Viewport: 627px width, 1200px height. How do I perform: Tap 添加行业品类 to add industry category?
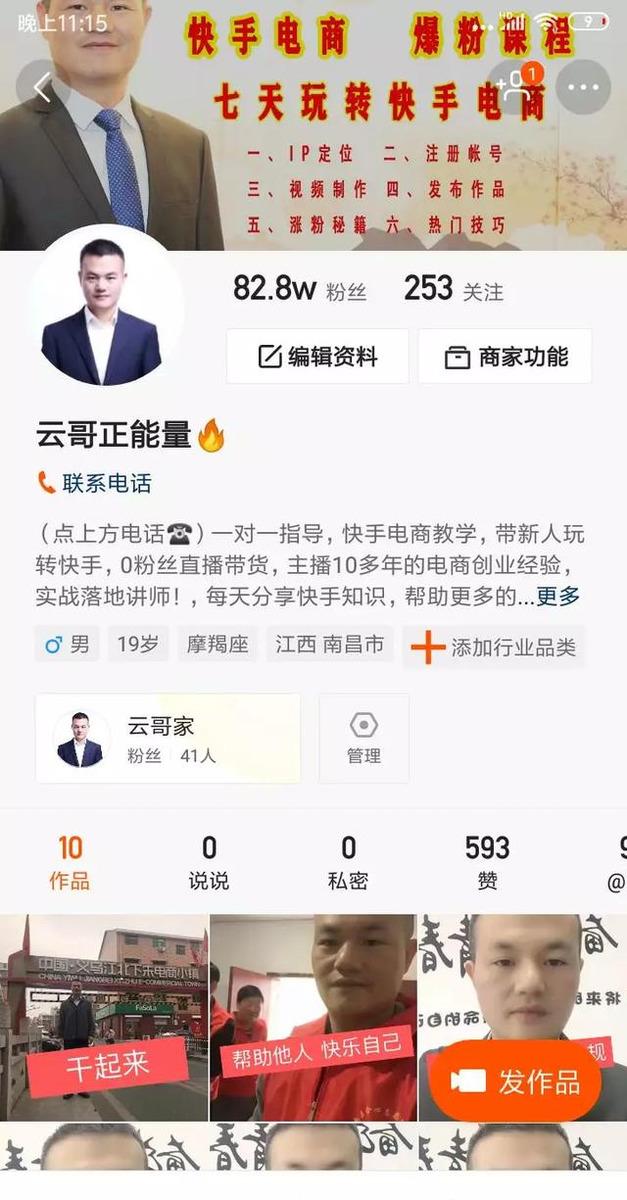(494, 647)
